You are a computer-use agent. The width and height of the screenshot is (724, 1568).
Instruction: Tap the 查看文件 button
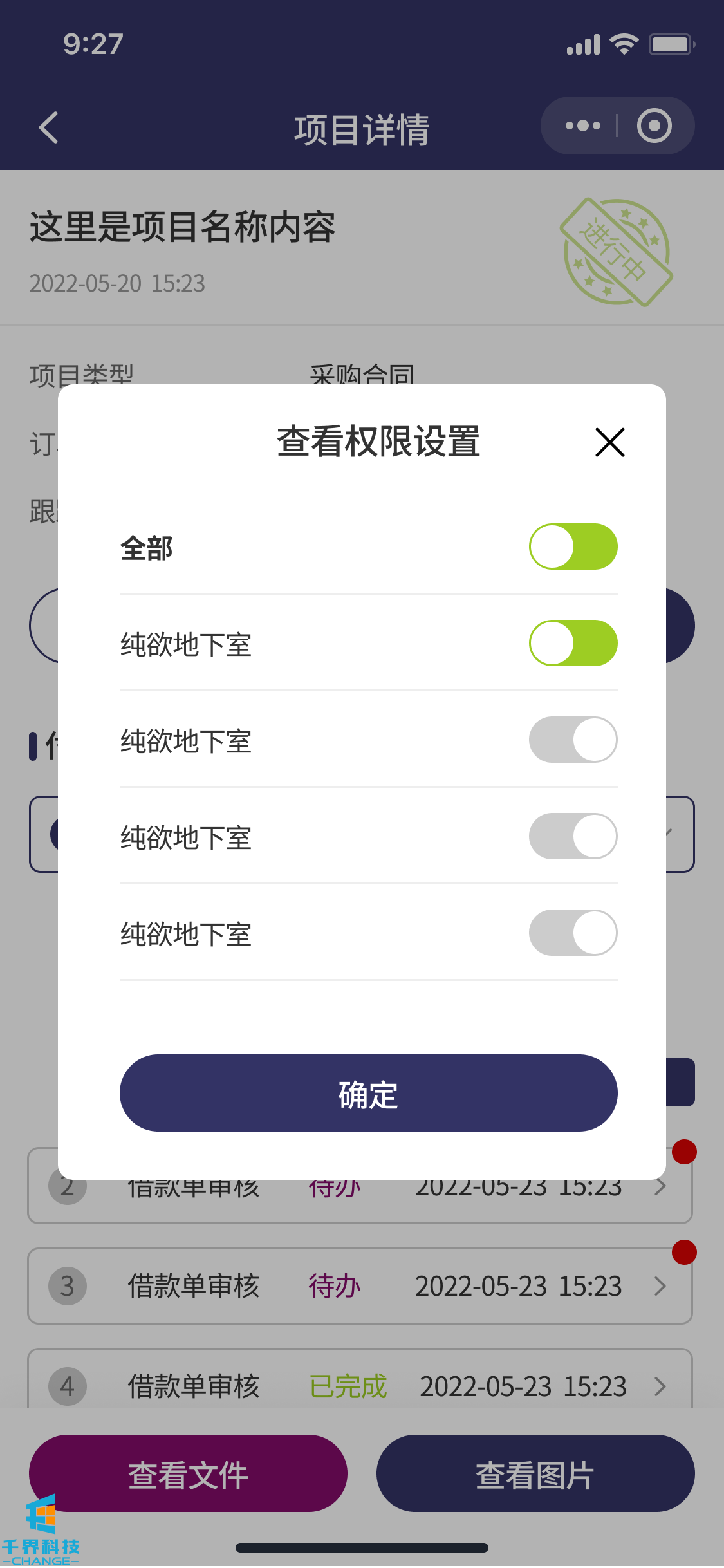pos(188,1473)
